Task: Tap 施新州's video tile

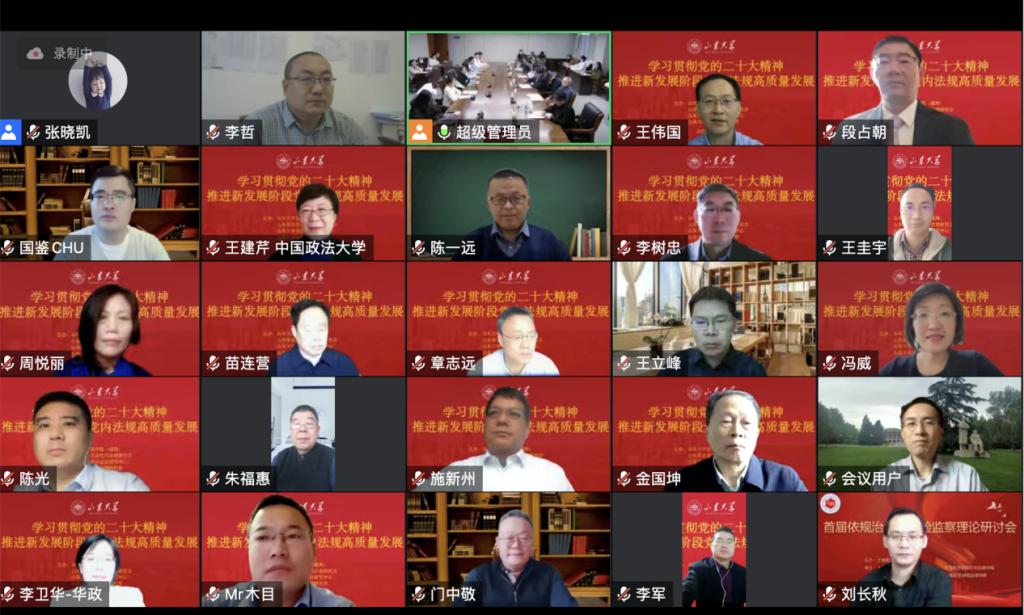Action: coord(508,433)
